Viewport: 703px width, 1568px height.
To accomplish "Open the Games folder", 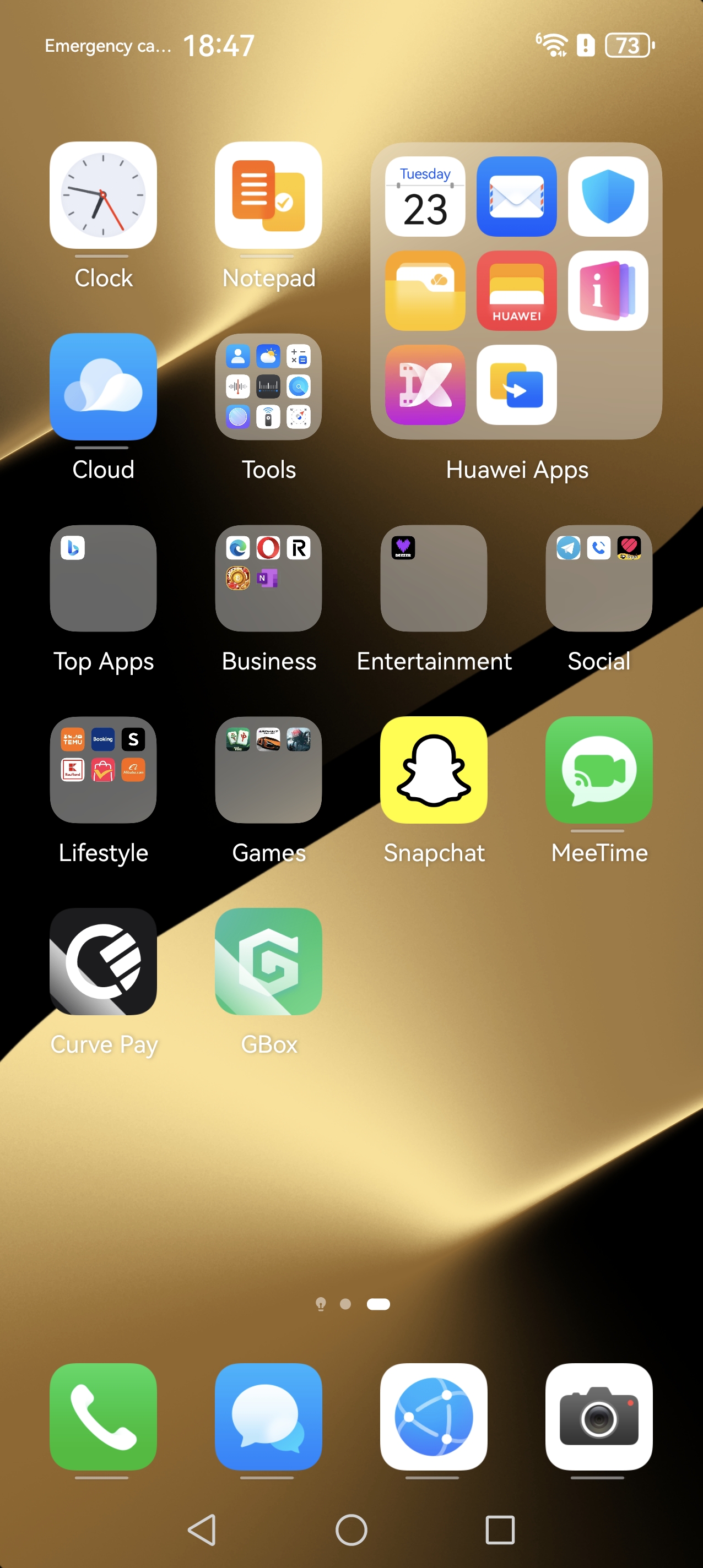I will pyautogui.click(x=268, y=770).
